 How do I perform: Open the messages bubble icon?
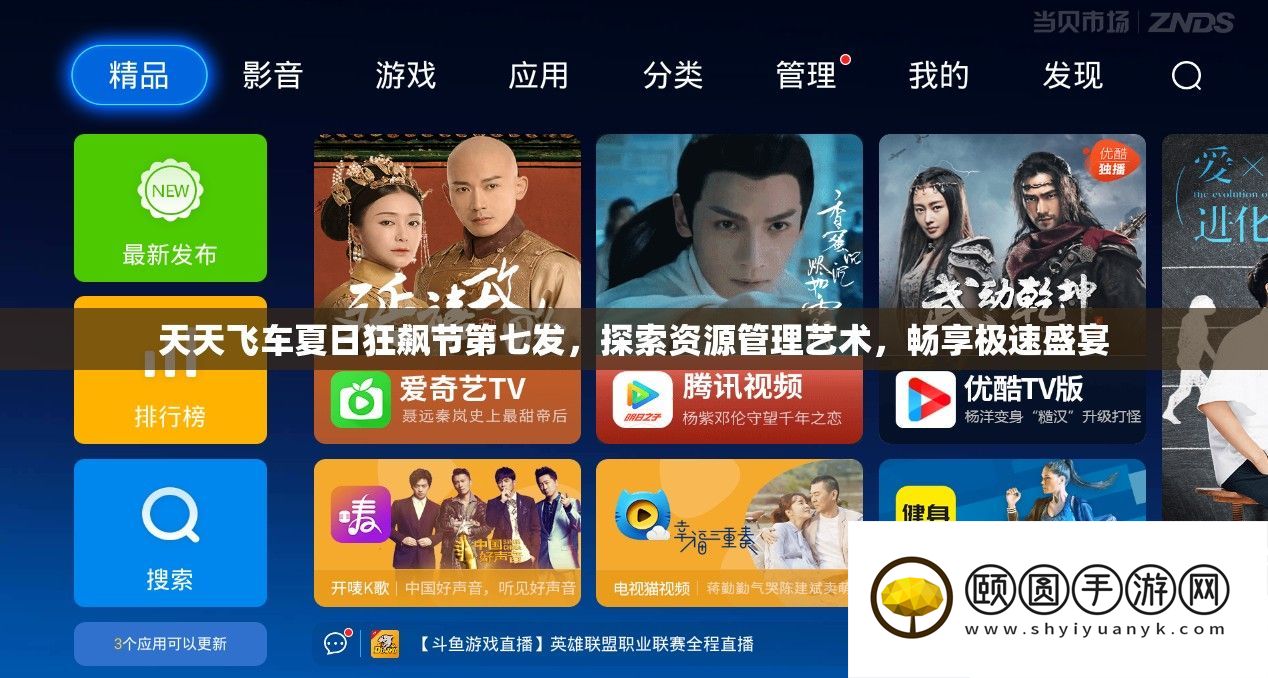click(x=336, y=644)
